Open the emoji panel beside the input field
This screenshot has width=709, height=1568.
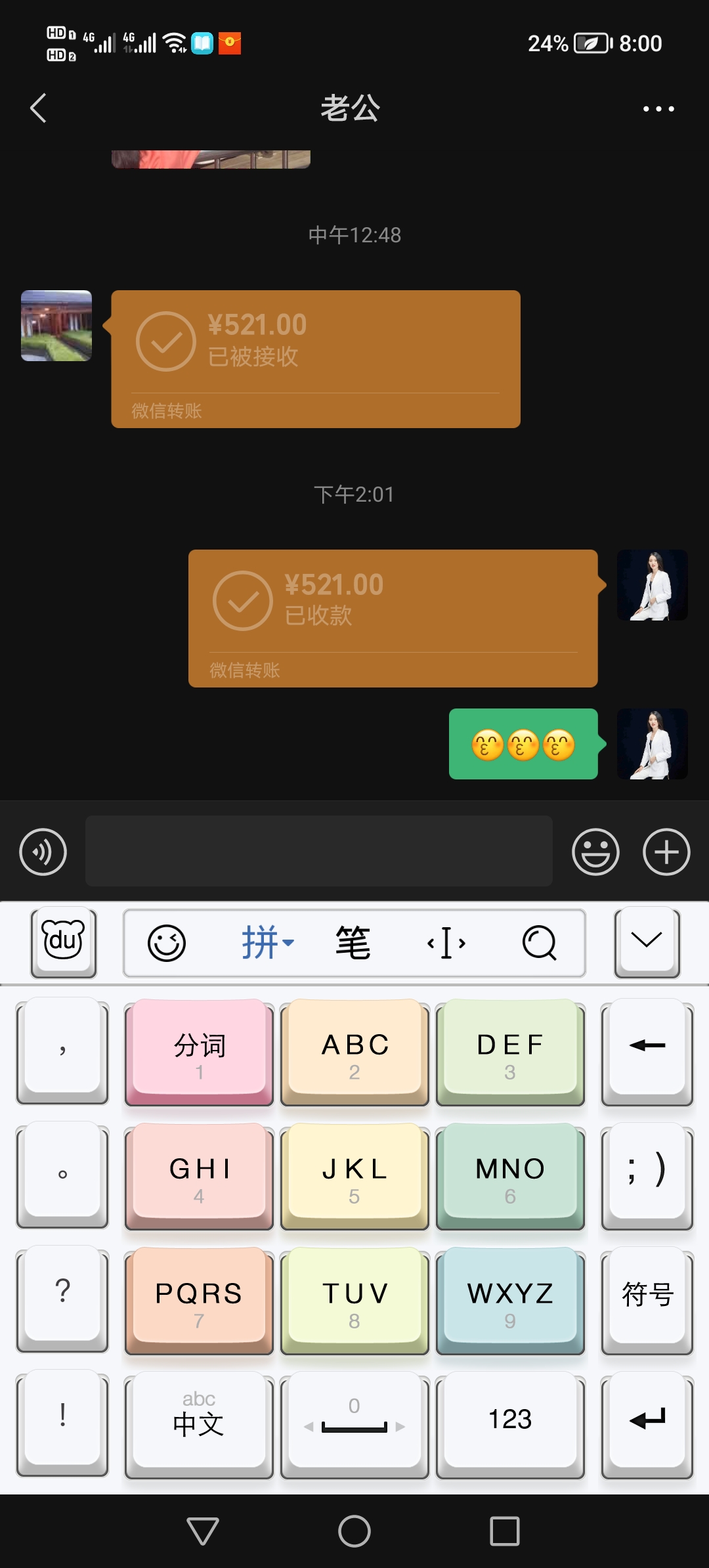[595, 852]
